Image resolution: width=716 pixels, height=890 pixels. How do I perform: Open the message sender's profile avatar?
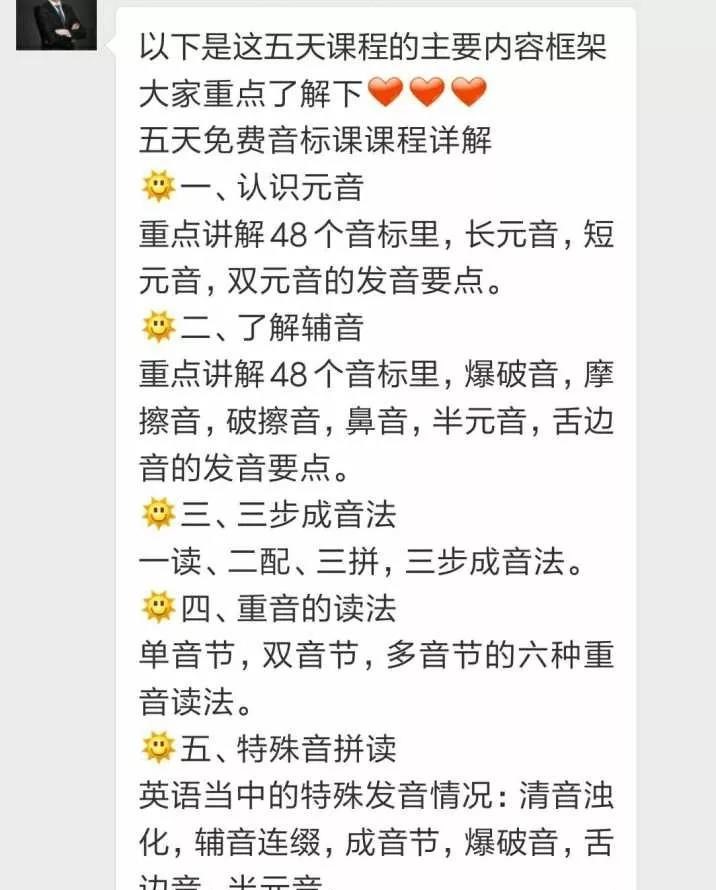click(x=57, y=22)
